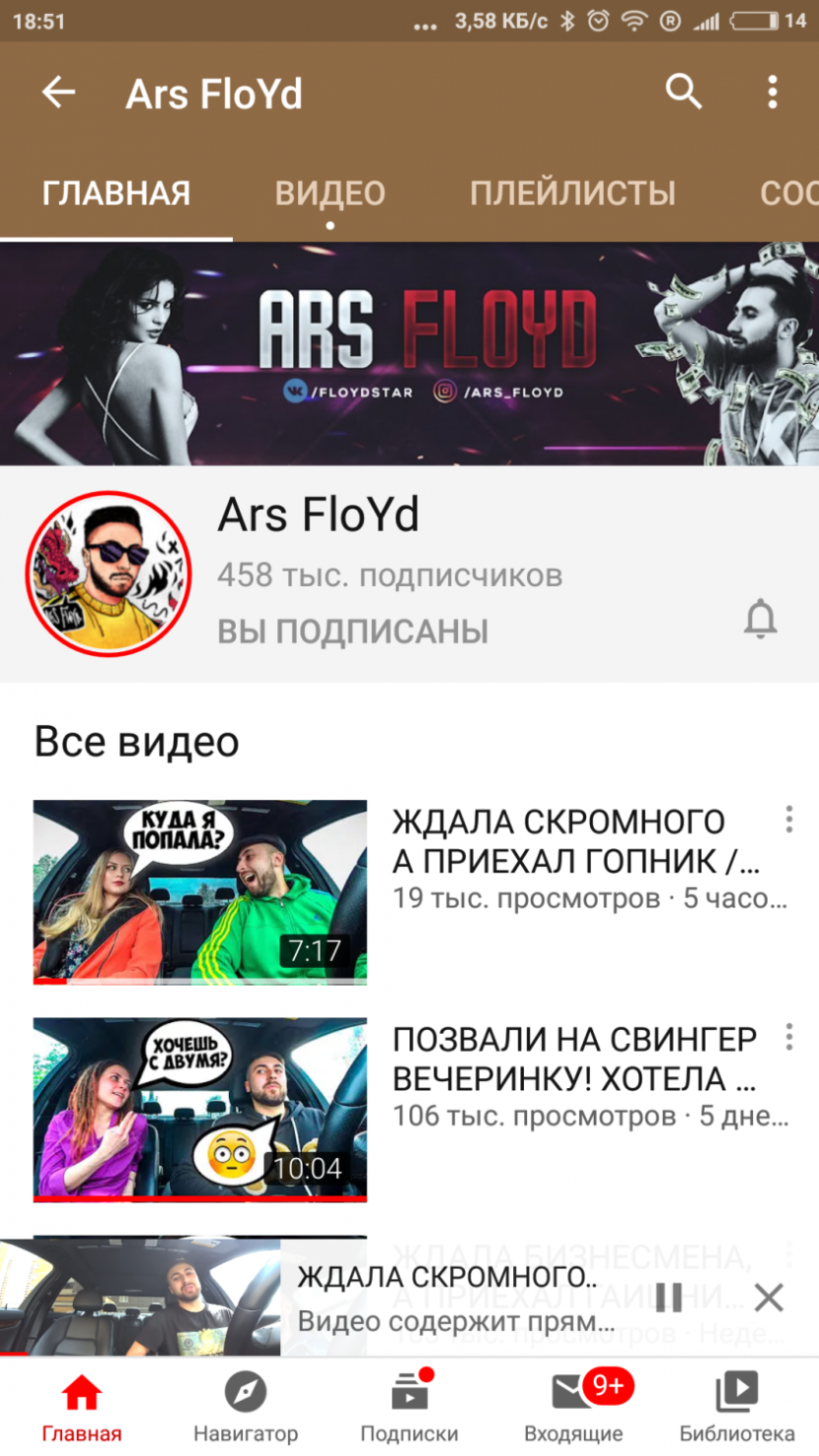The image size is (819, 1456).
Task: Go to the Главная bottom tab
Action: click(82, 1406)
